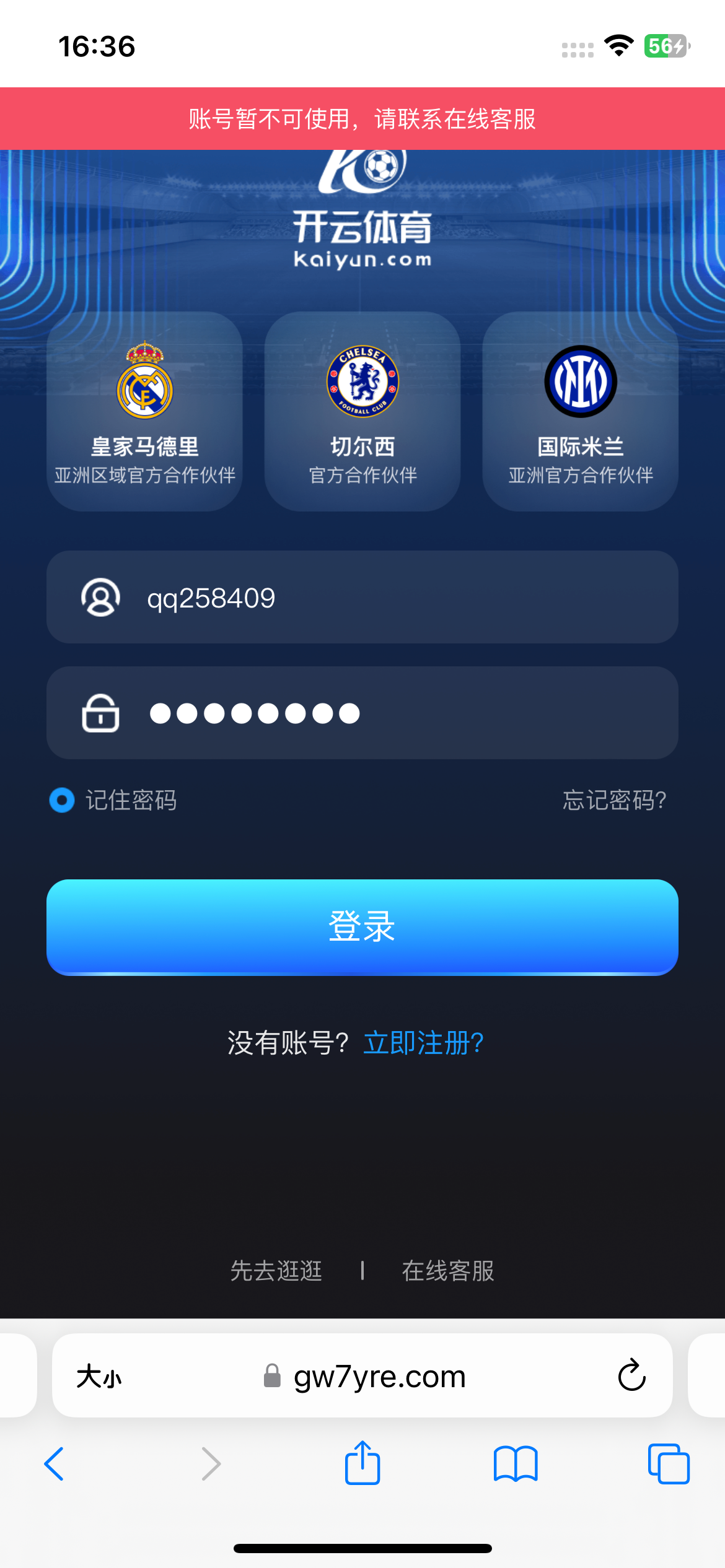Toggle the 记住密码 remember password option

coord(63,800)
